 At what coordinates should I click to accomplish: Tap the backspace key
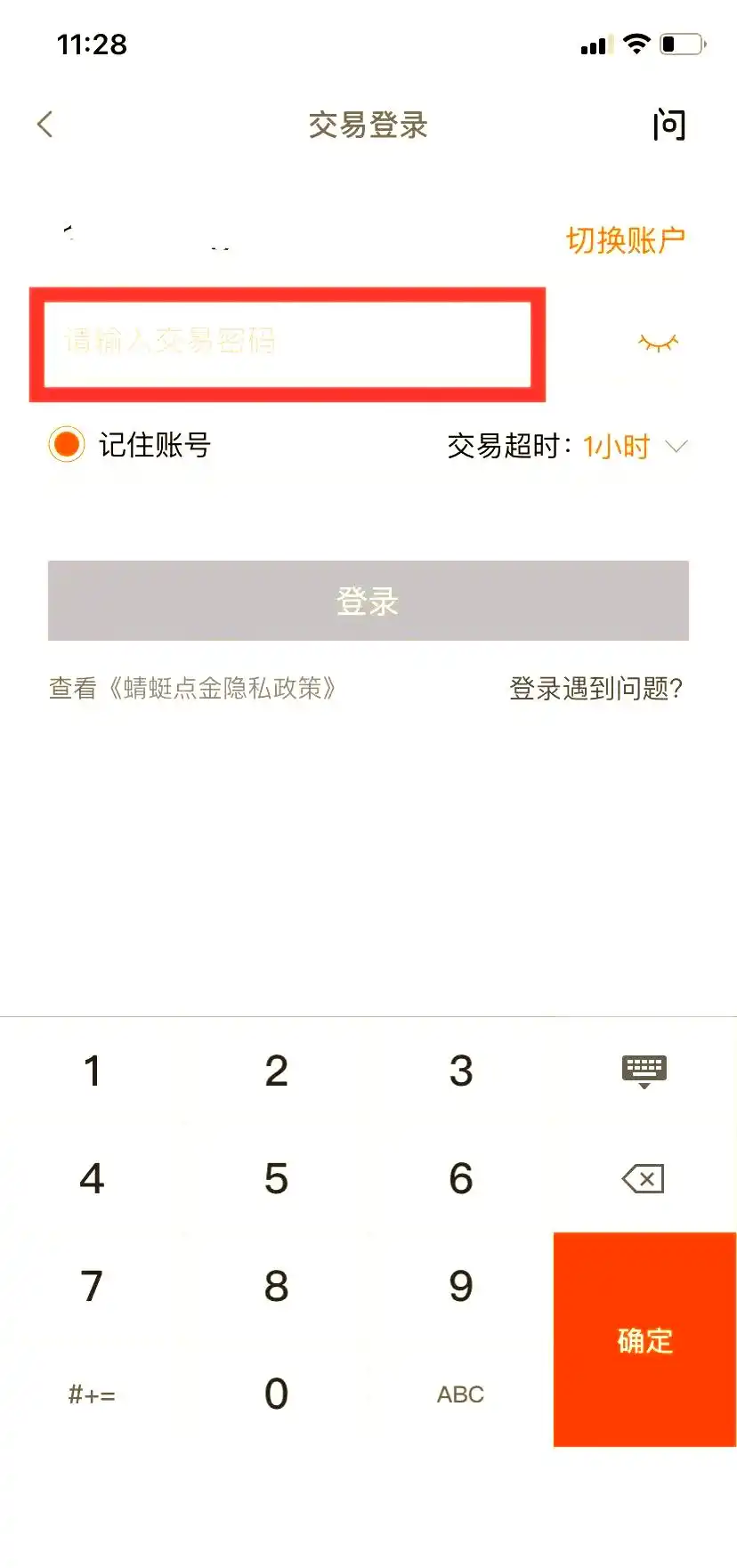pyautogui.click(x=644, y=1179)
